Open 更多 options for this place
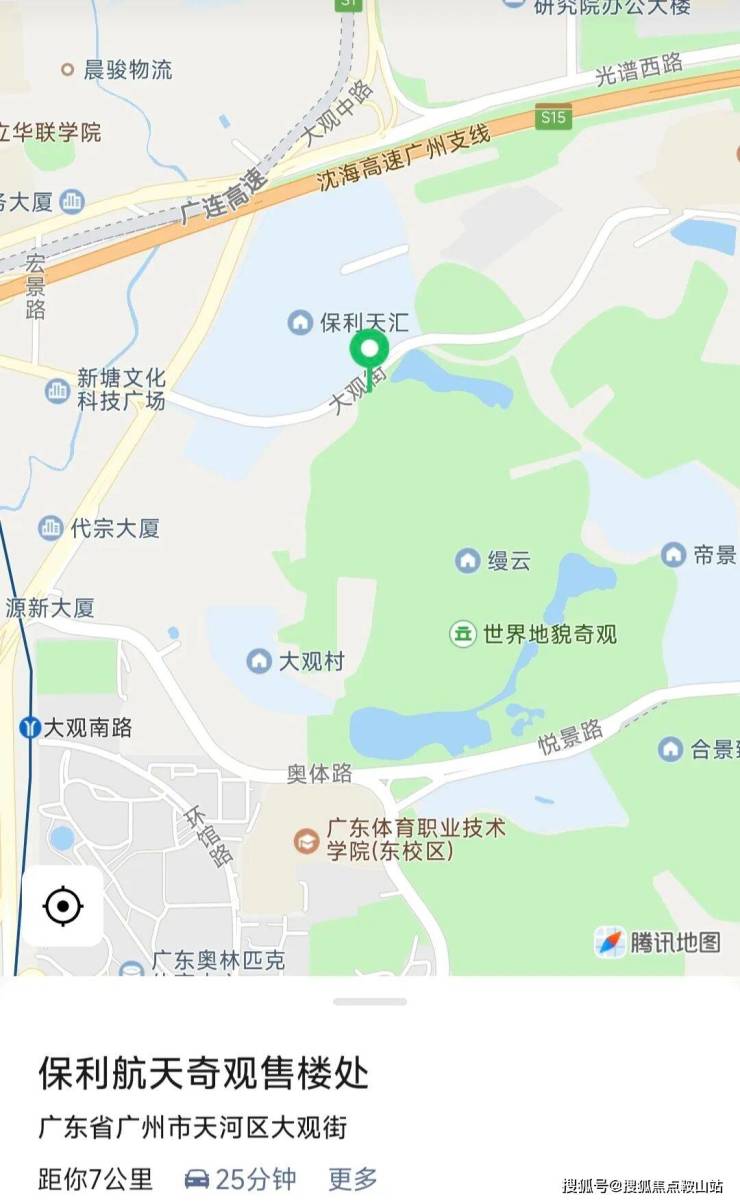 click(353, 1179)
